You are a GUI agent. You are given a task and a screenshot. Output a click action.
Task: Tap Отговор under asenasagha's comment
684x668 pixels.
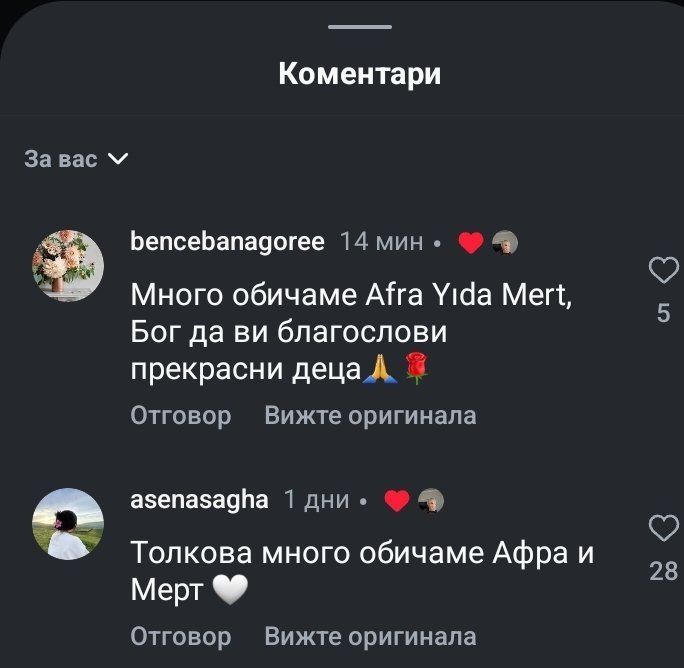tap(181, 636)
